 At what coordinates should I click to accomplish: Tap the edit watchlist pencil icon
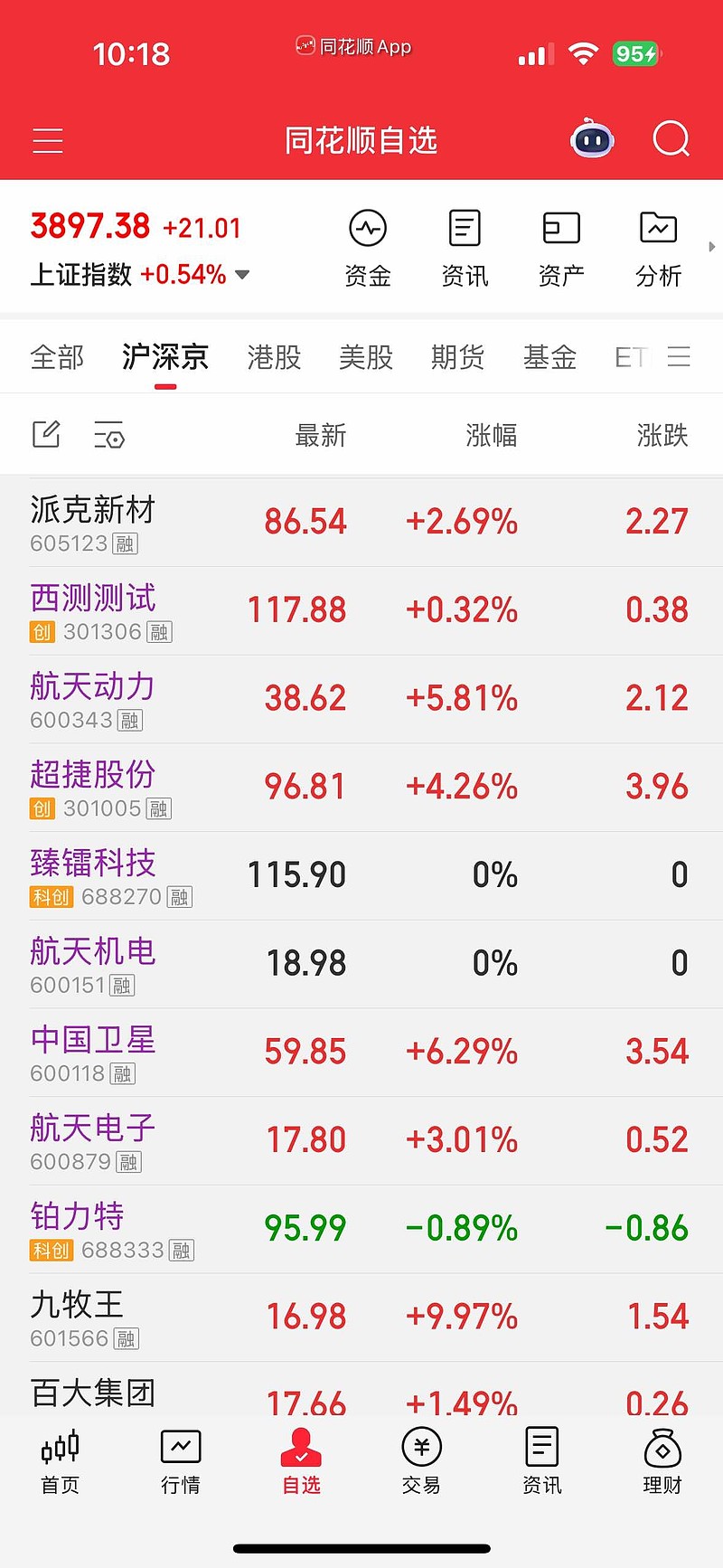click(46, 435)
